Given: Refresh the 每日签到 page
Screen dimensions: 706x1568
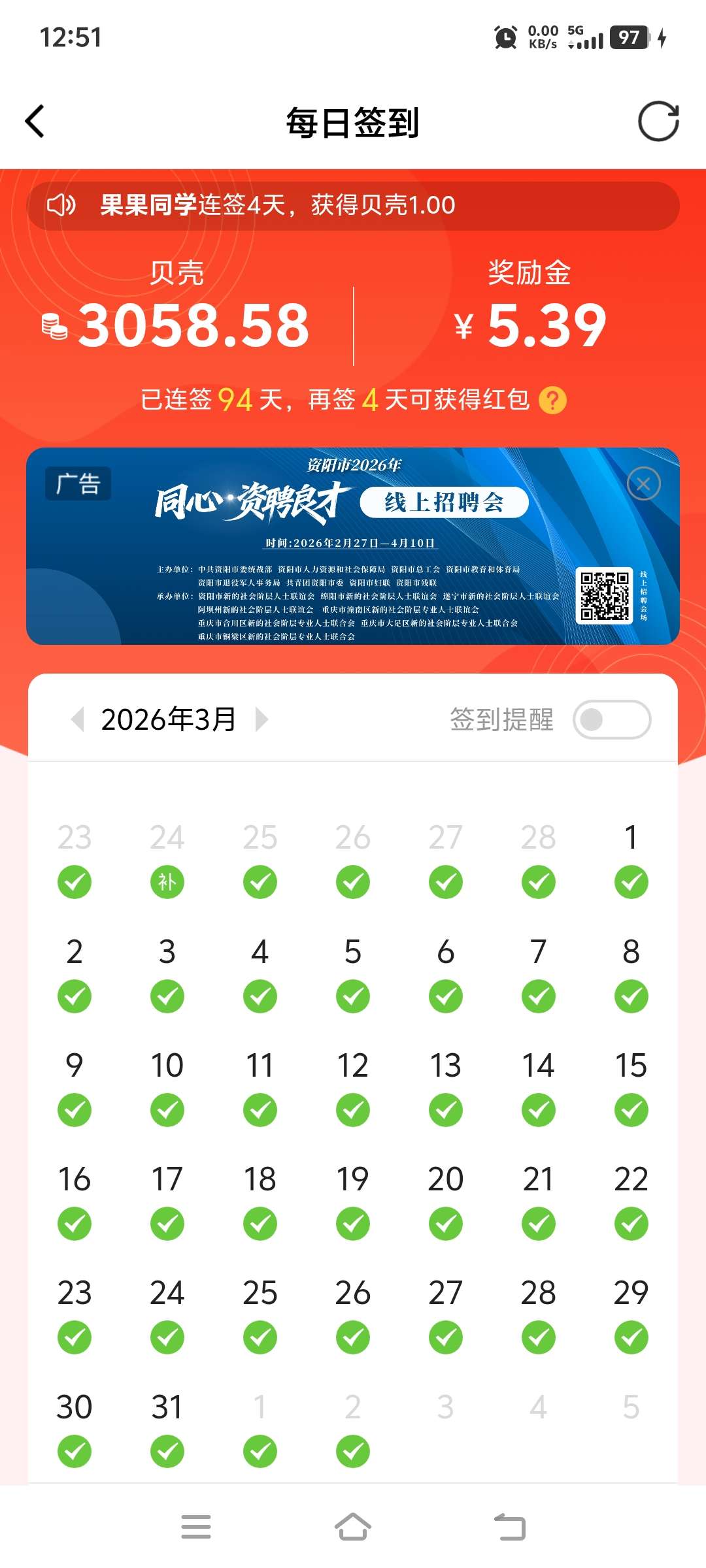Looking at the screenshot, I should 658,122.
